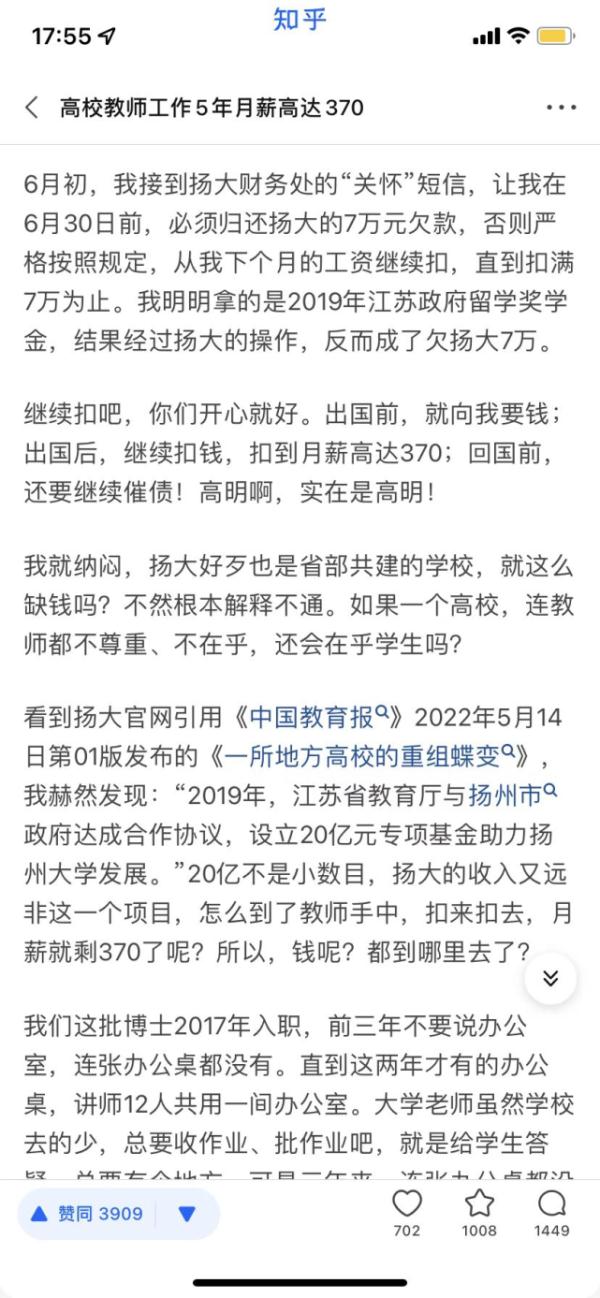Open the 中国教育报 search link
The width and height of the screenshot is (600, 1298).
coord(319,715)
